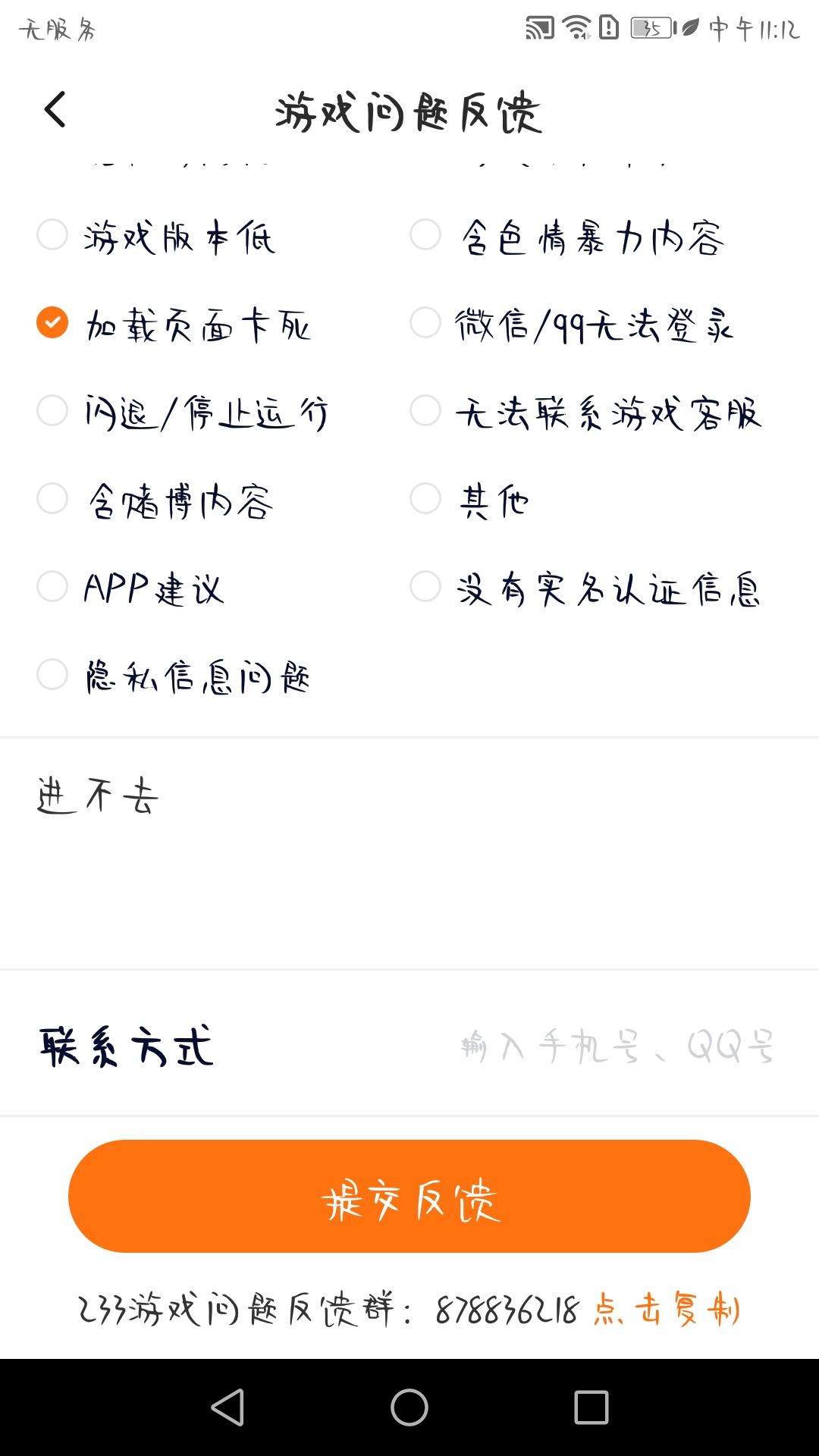Pick the 其他 option

(x=425, y=499)
